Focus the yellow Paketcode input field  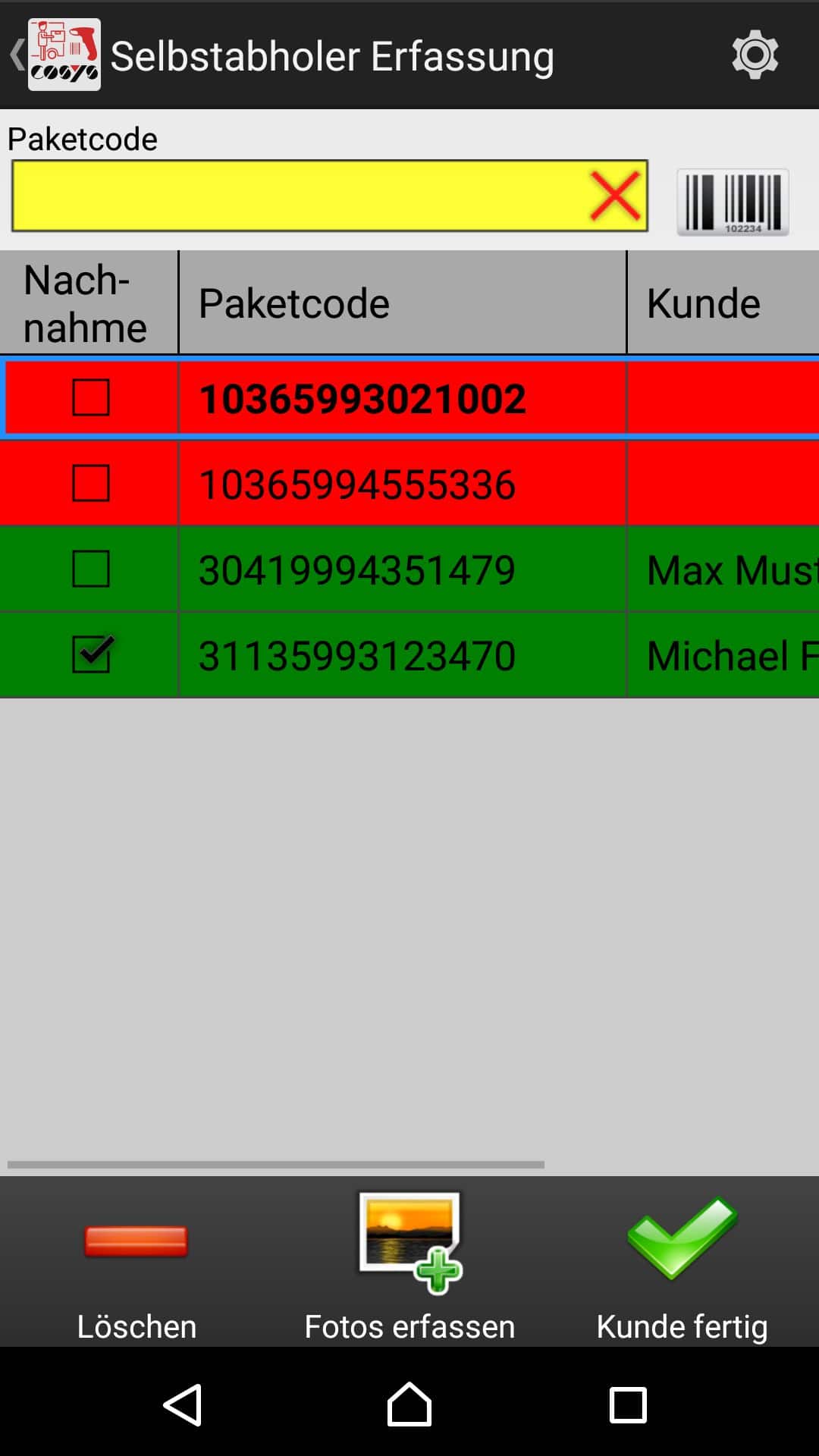click(x=296, y=196)
